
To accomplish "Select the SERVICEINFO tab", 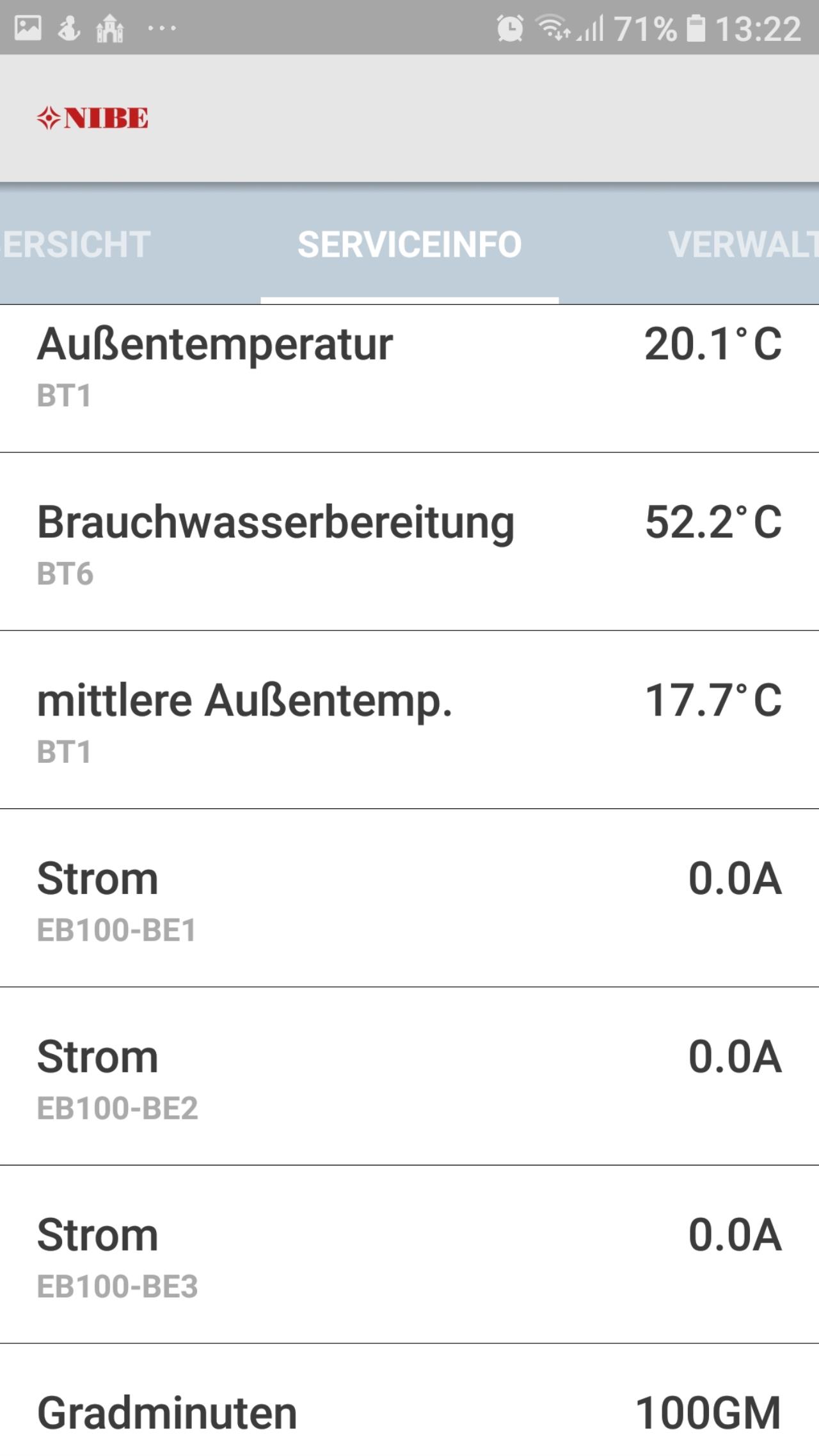I will point(409,244).
